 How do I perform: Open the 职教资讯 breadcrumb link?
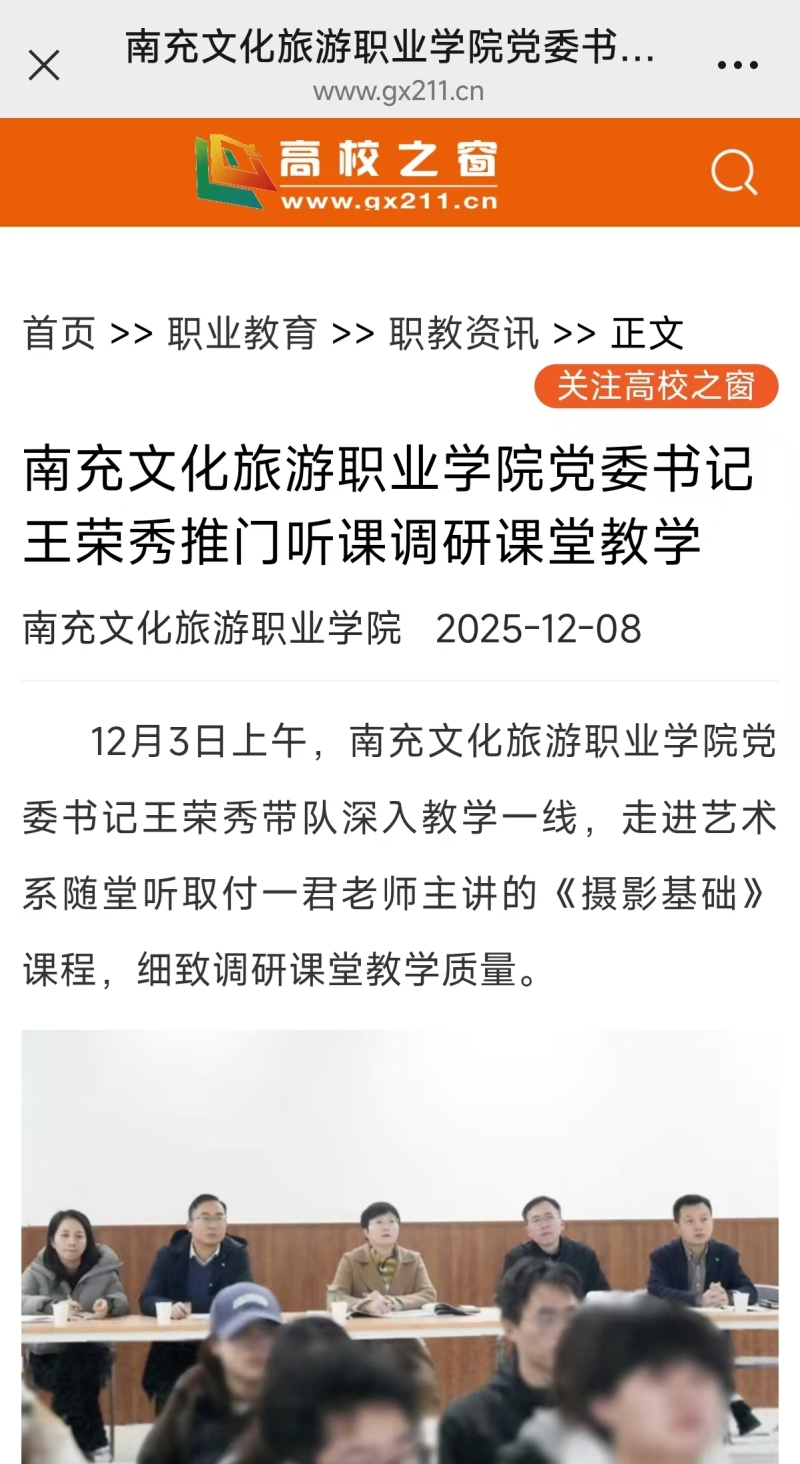tap(464, 333)
